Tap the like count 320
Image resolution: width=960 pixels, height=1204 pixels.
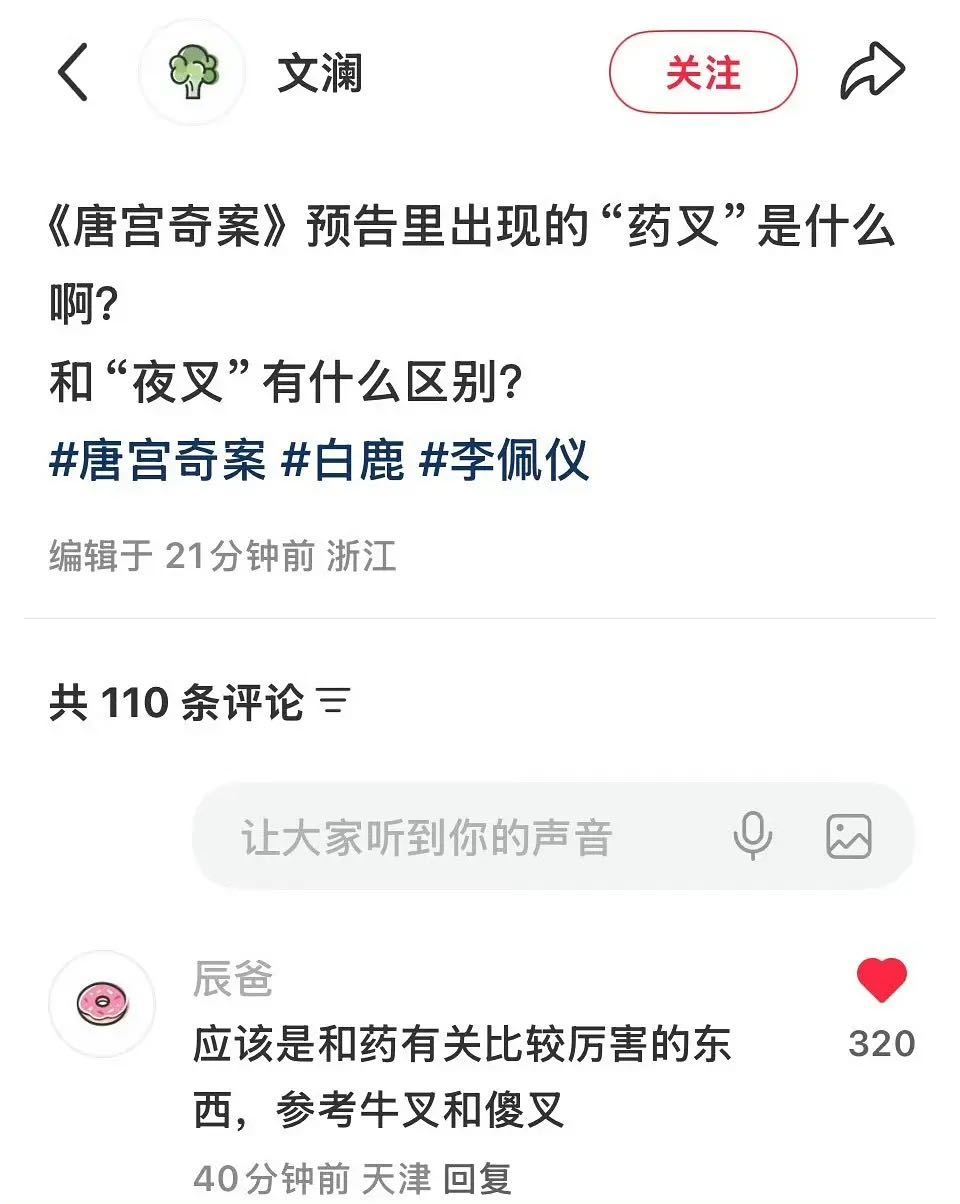(880, 1043)
